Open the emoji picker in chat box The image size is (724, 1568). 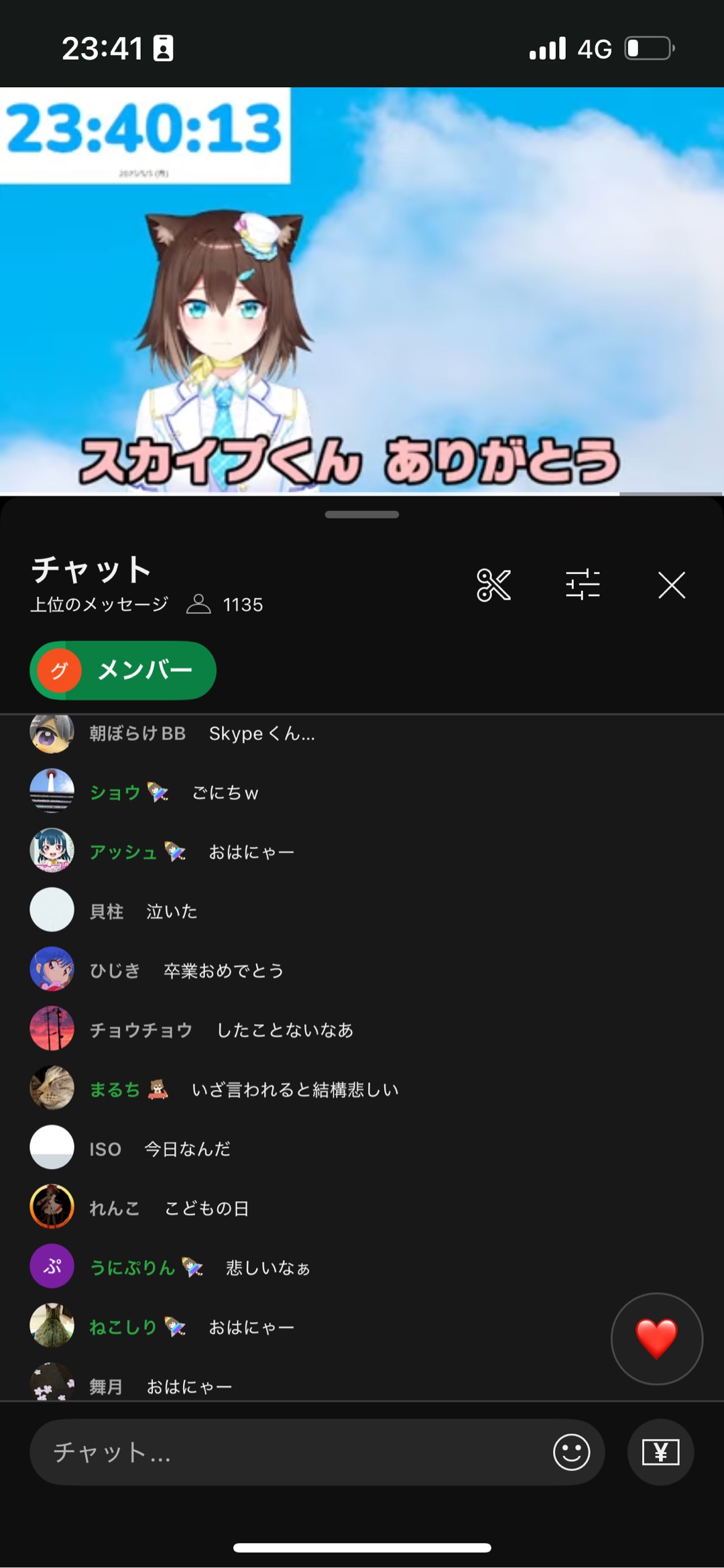[x=571, y=1452]
